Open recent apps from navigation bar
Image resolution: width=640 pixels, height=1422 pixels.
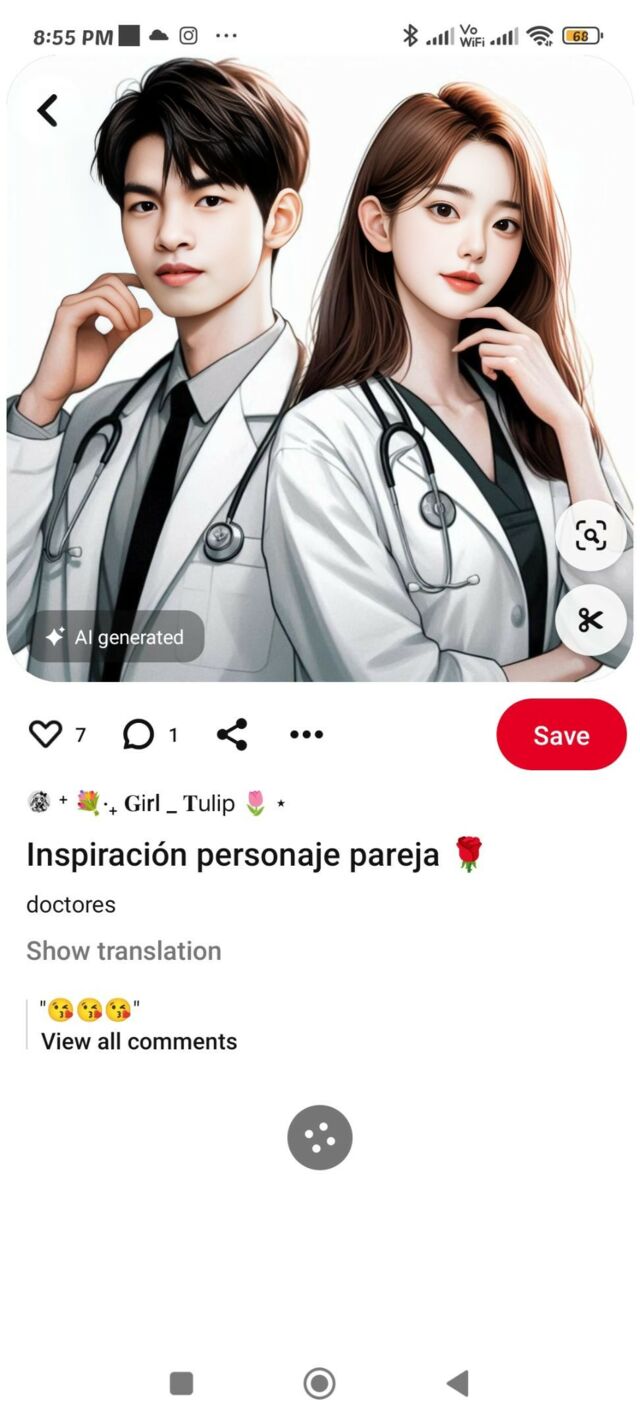point(181,1383)
